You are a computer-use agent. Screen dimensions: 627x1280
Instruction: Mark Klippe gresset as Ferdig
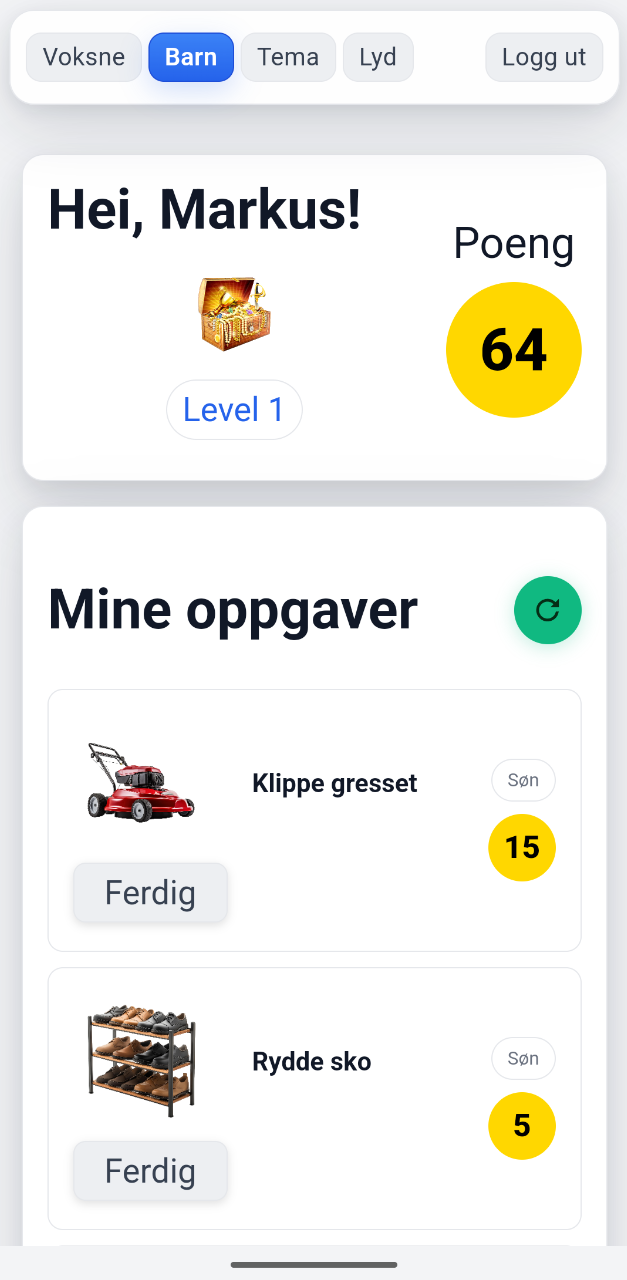pyautogui.click(x=150, y=892)
